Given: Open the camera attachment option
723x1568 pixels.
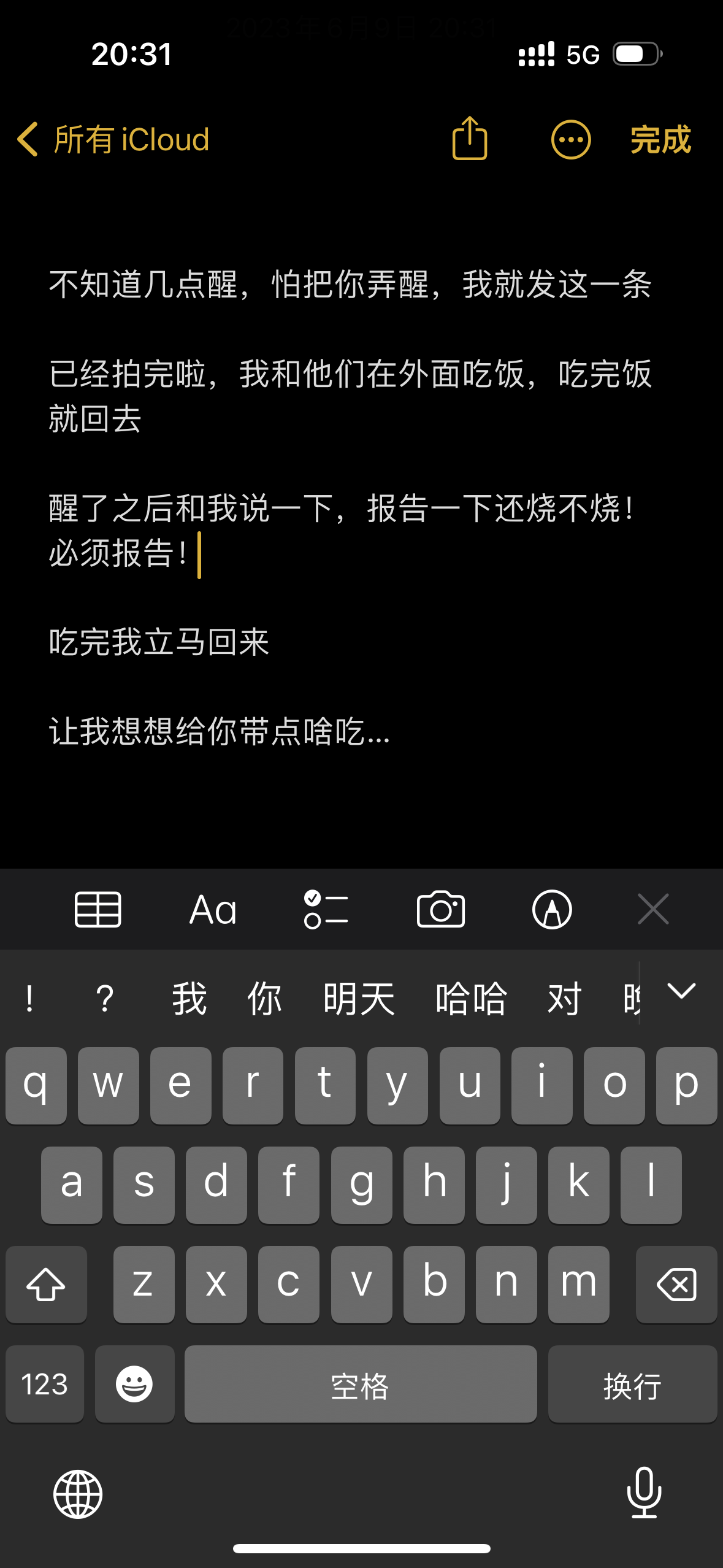Looking at the screenshot, I should coord(440,909).
